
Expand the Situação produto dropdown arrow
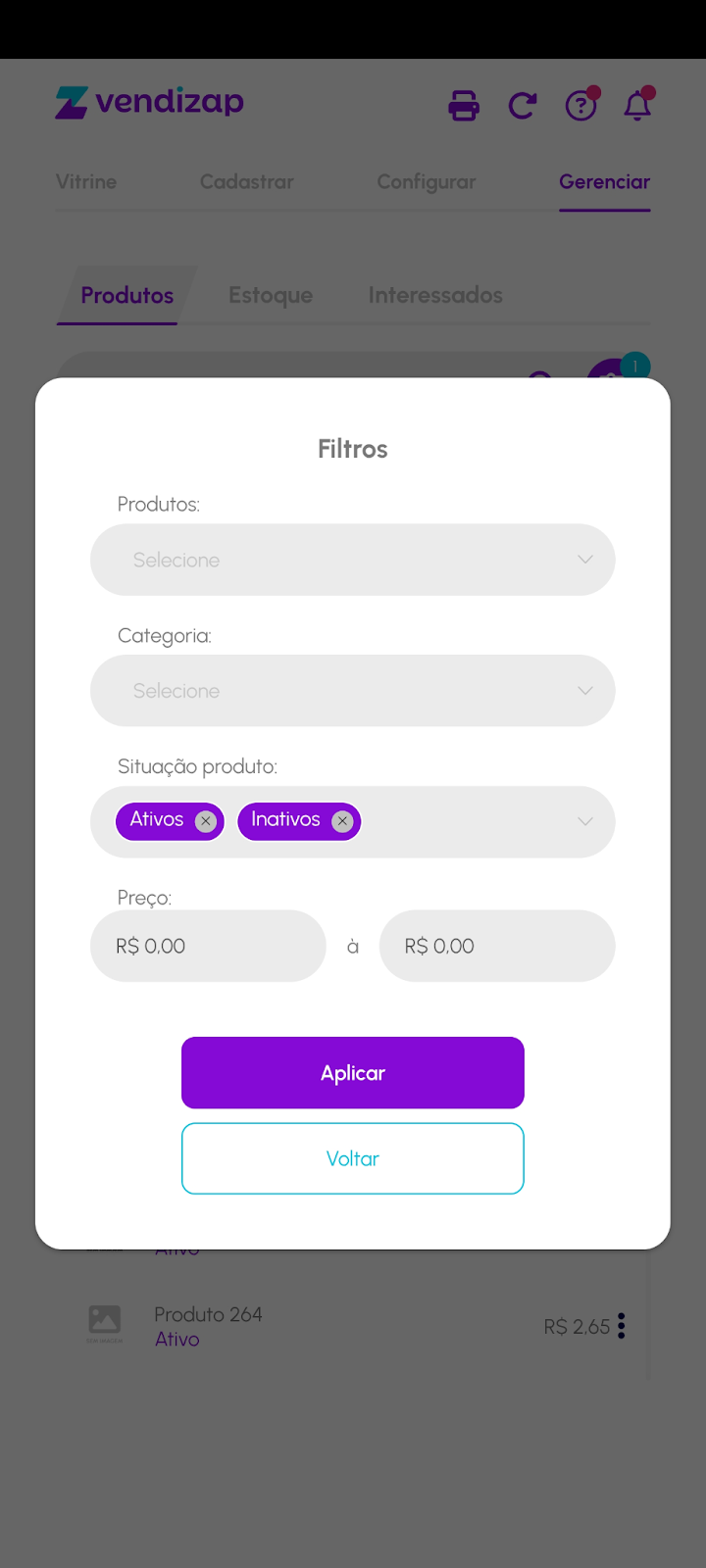[585, 821]
